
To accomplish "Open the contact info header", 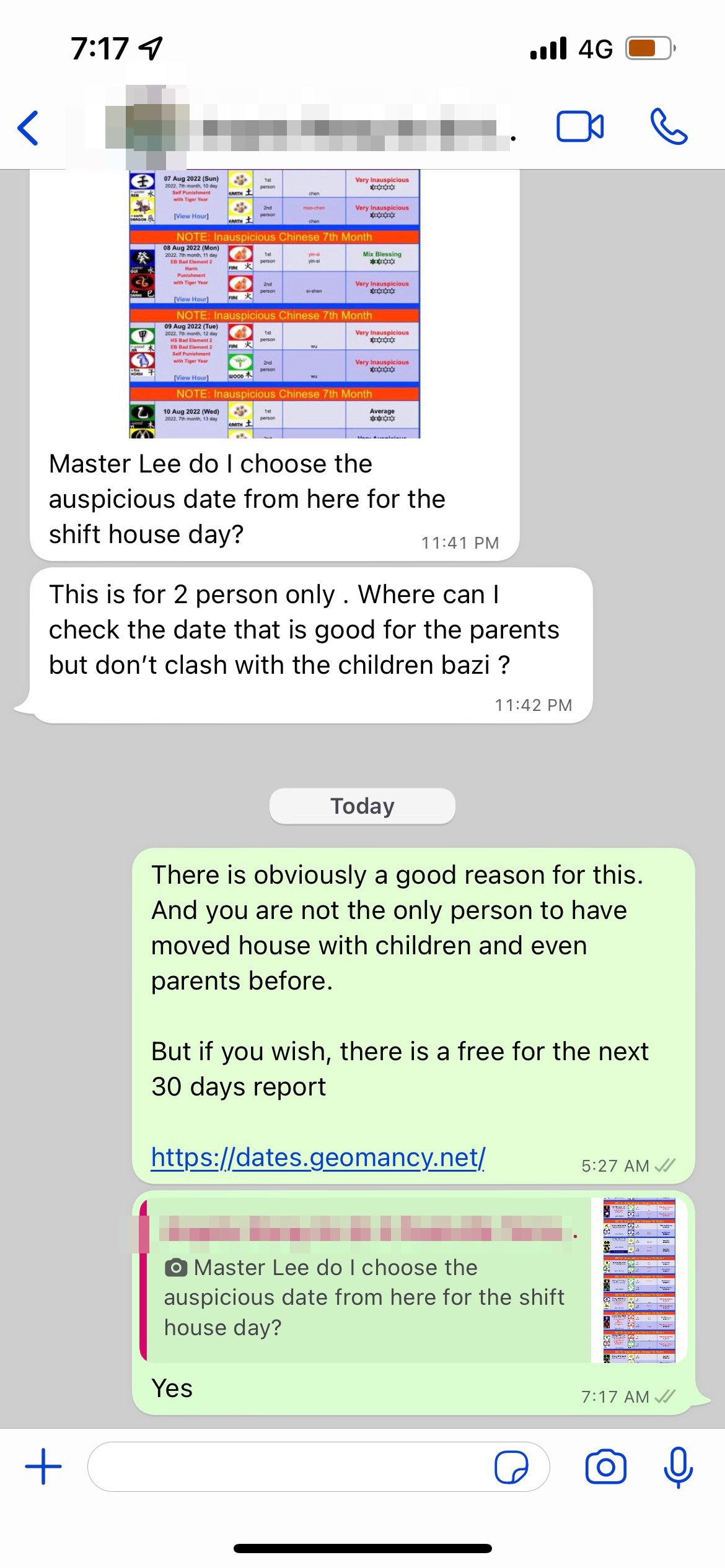I will [x=310, y=128].
